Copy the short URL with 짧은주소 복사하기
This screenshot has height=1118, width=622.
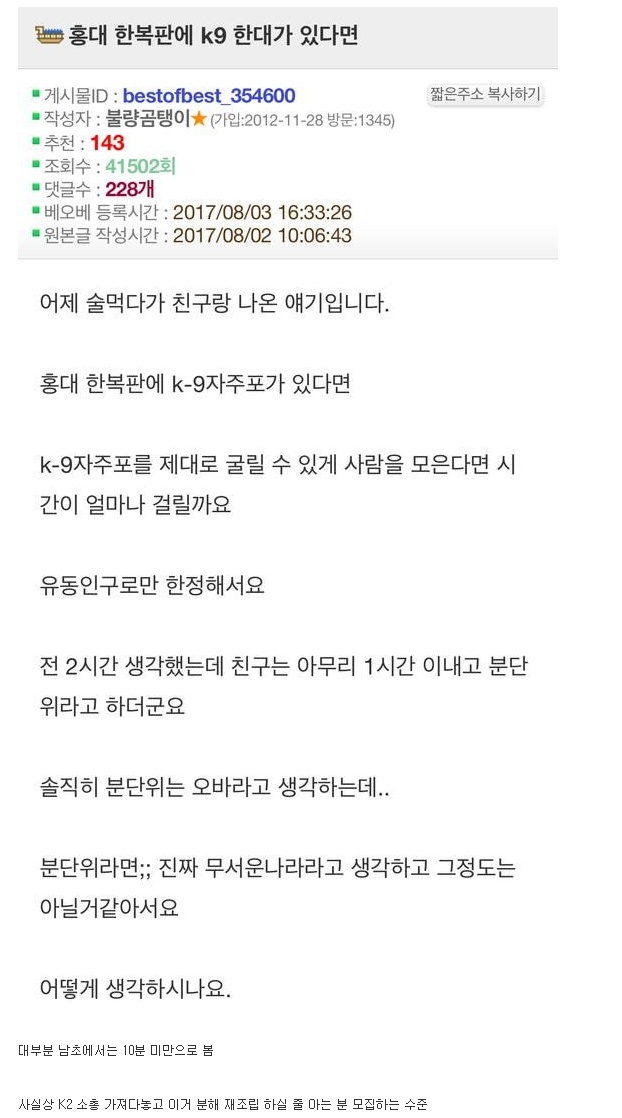pos(485,95)
